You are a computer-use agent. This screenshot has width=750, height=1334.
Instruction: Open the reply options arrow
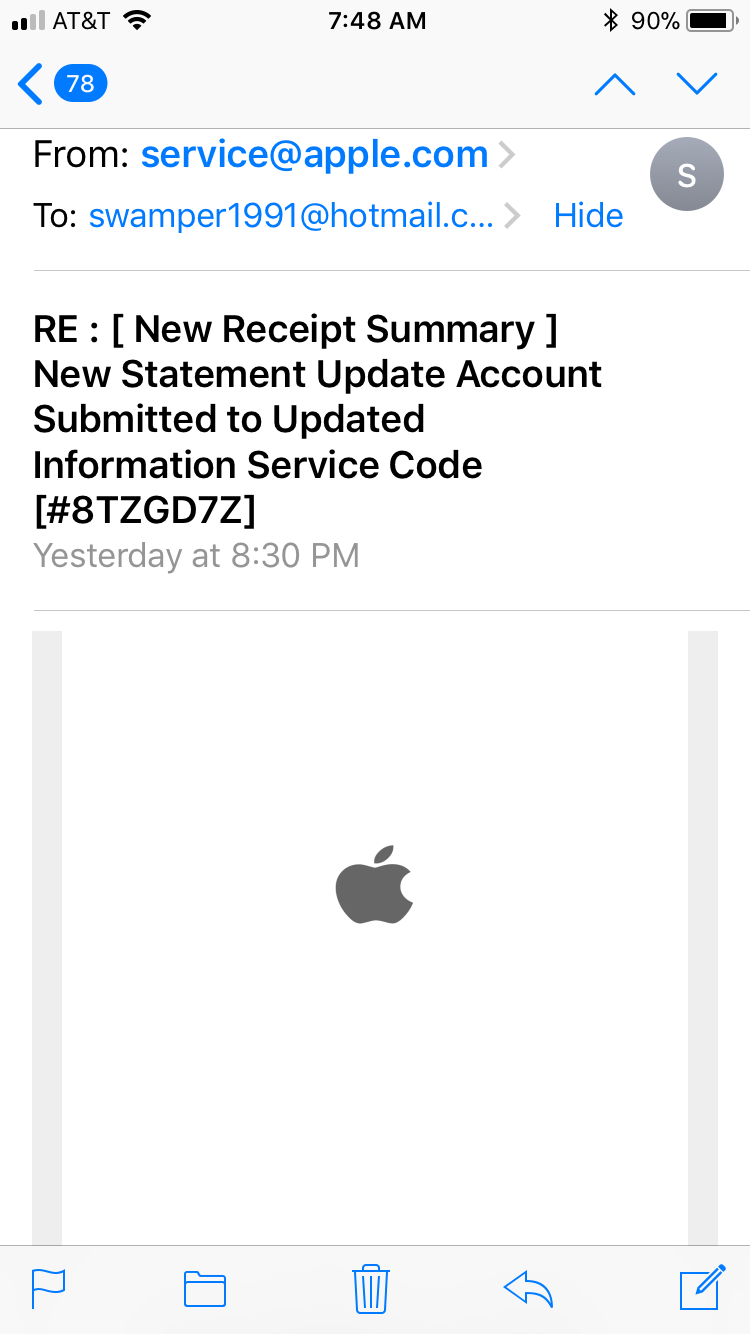529,1288
